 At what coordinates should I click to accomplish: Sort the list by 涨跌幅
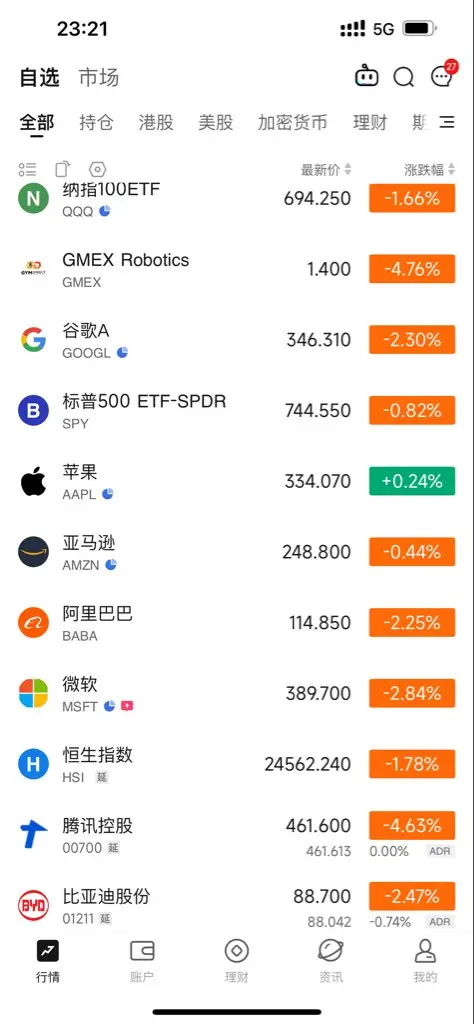(430, 170)
